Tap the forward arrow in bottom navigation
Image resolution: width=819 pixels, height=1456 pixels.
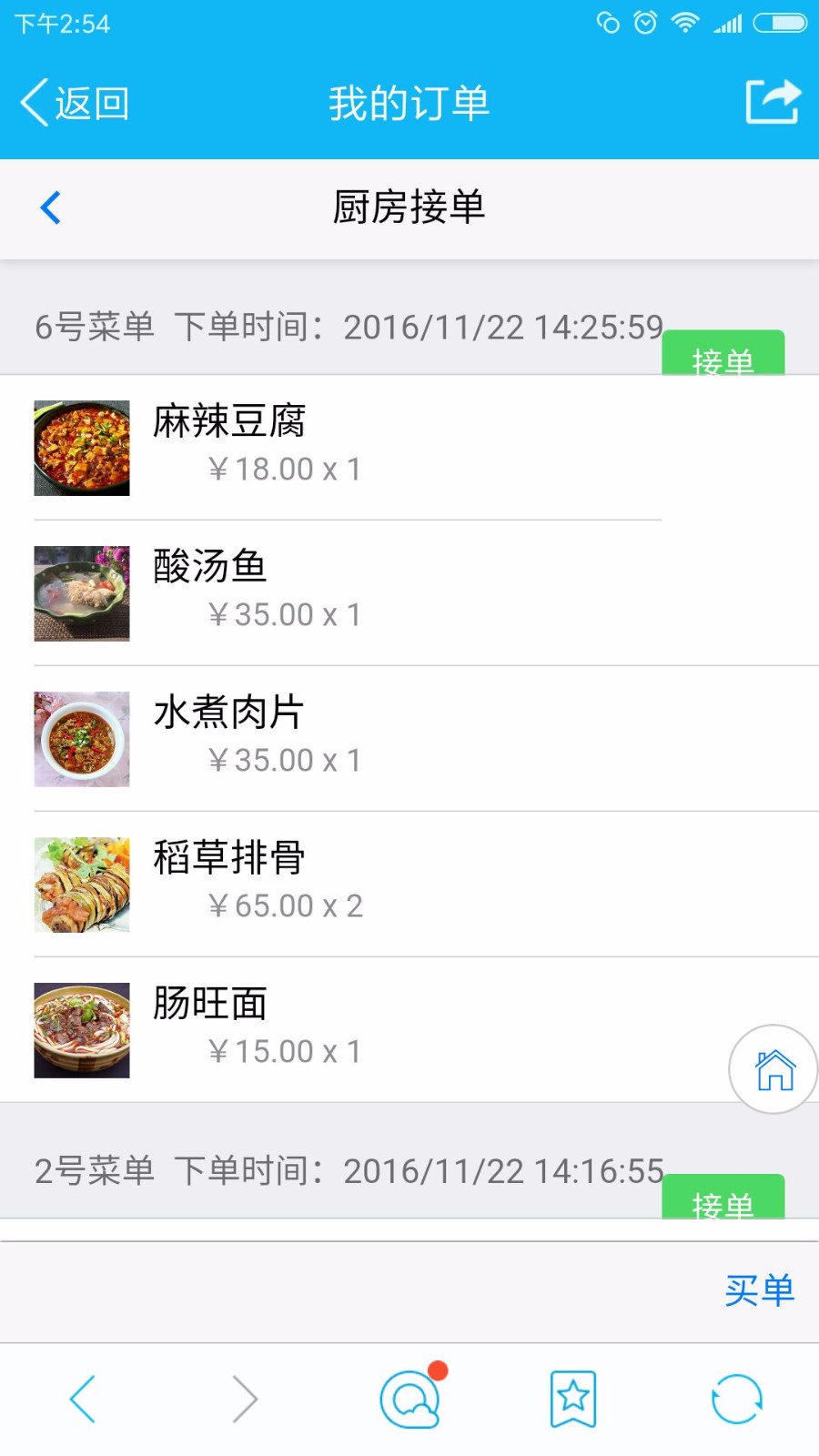point(244,1399)
